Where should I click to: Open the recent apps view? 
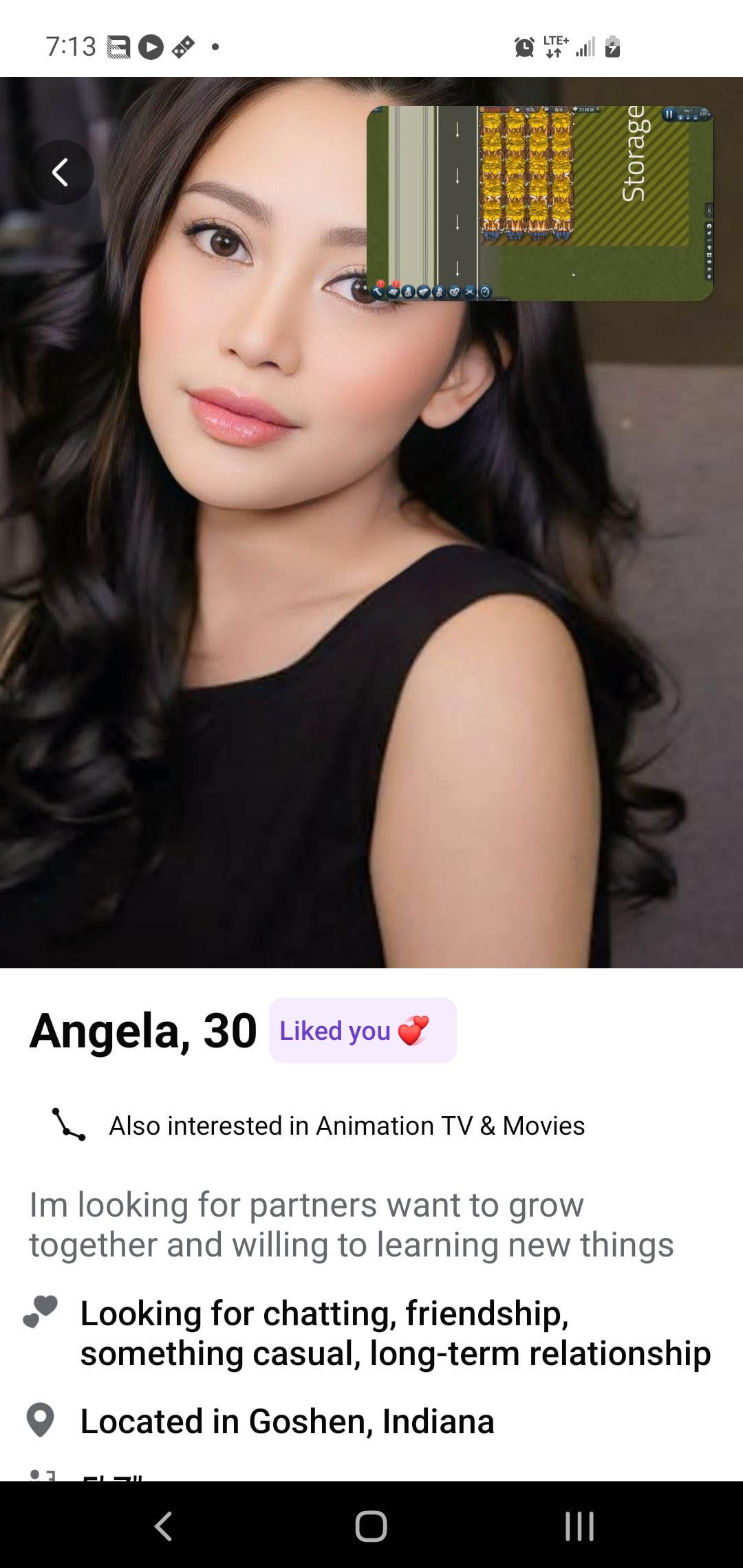pos(579,1525)
